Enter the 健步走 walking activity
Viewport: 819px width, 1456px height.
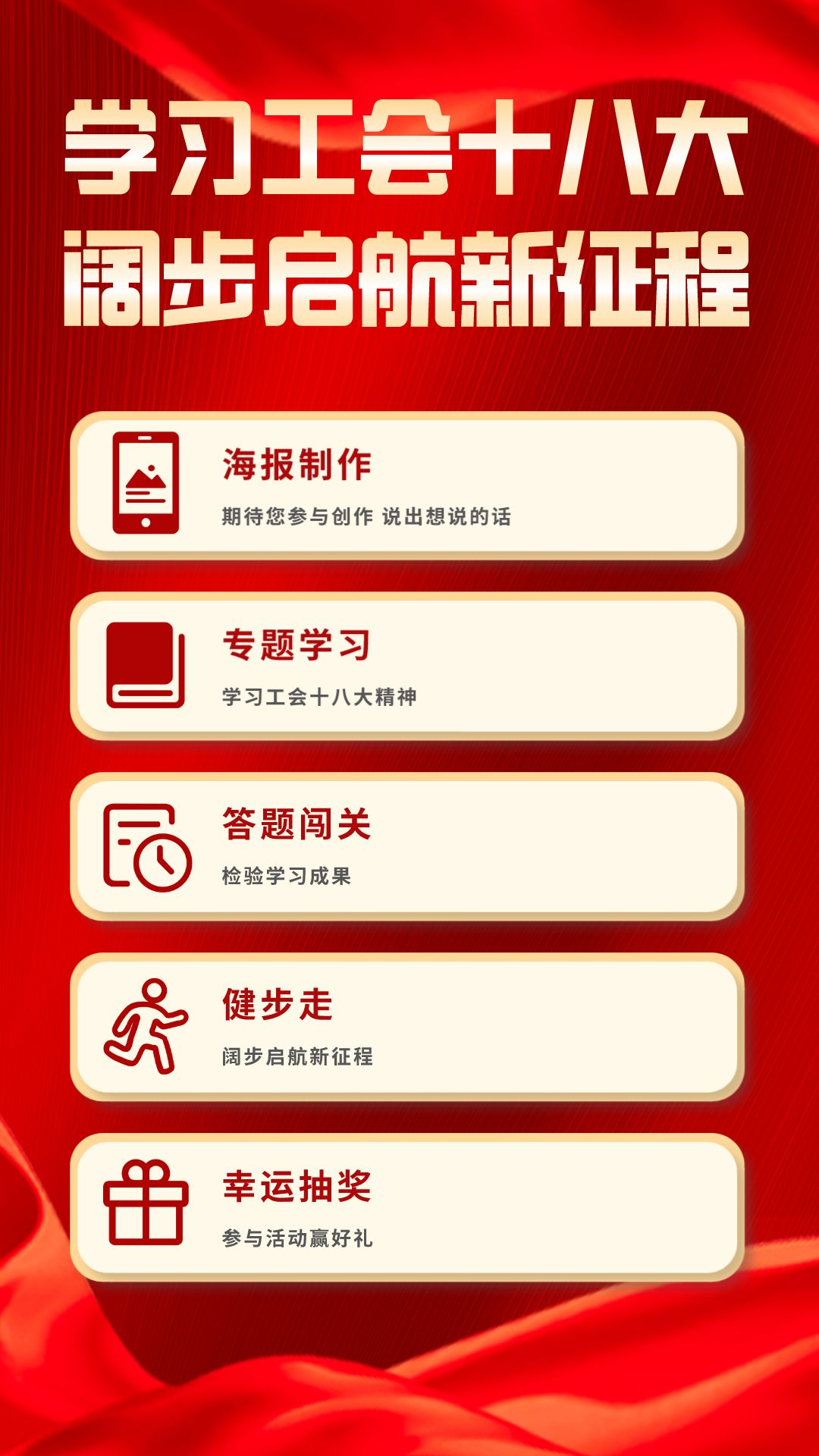[x=406, y=1027]
